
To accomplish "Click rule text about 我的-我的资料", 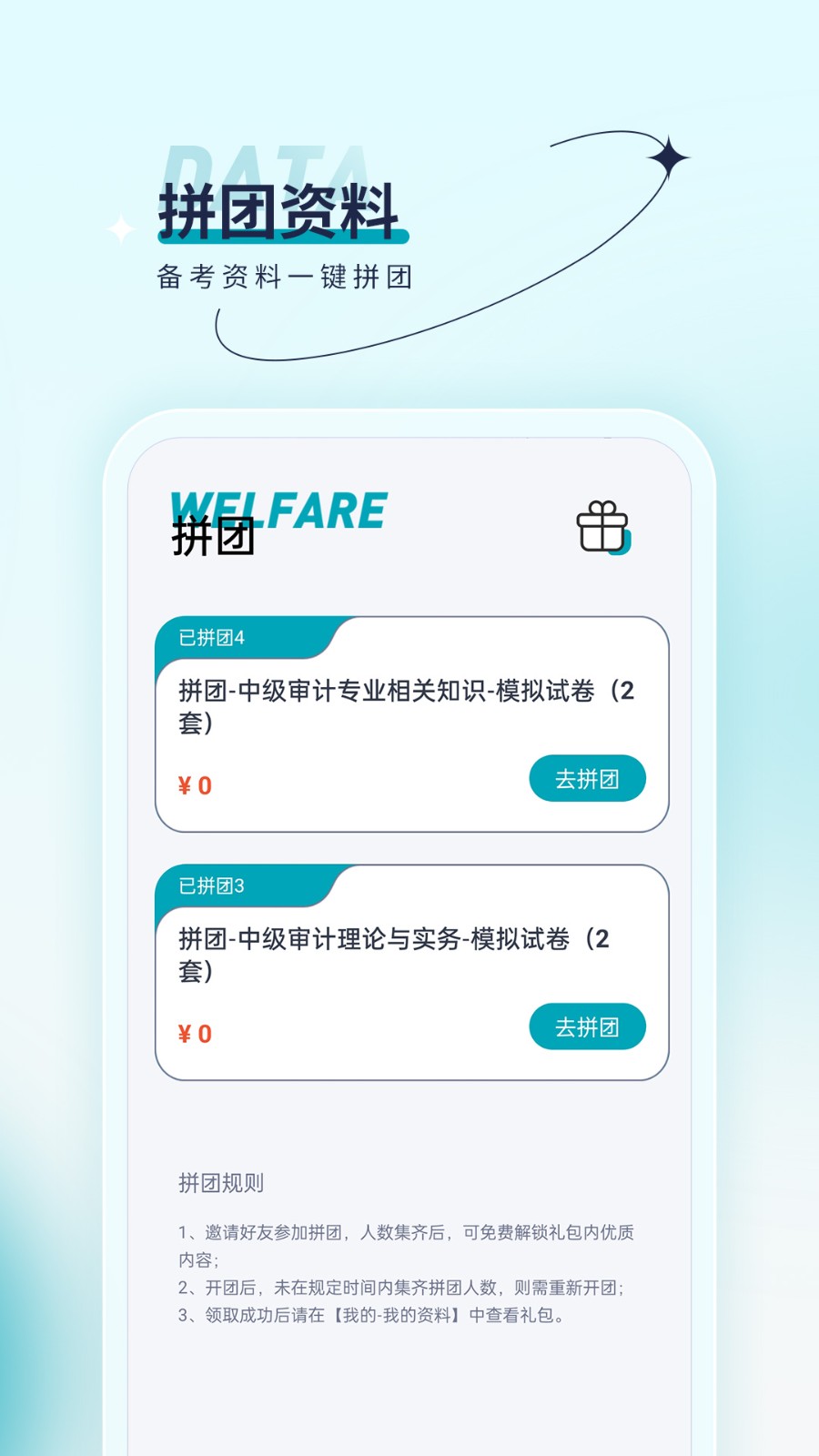I will coord(373,1314).
